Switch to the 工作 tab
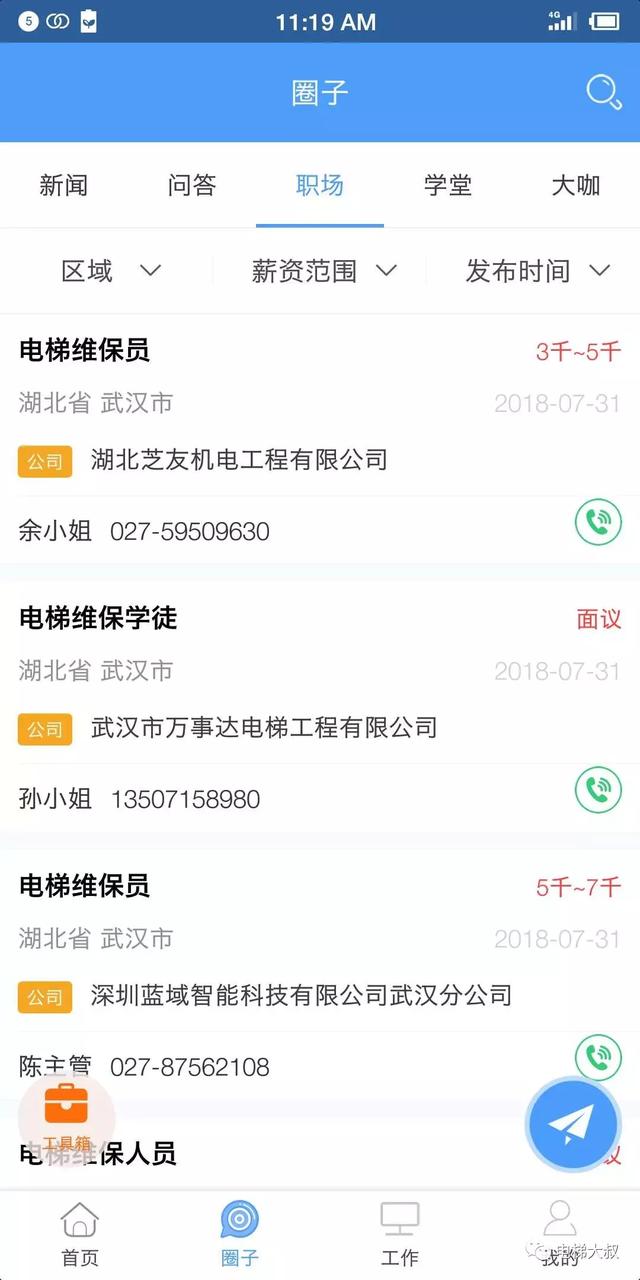This screenshot has height=1280, width=640. coord(400,1234)
